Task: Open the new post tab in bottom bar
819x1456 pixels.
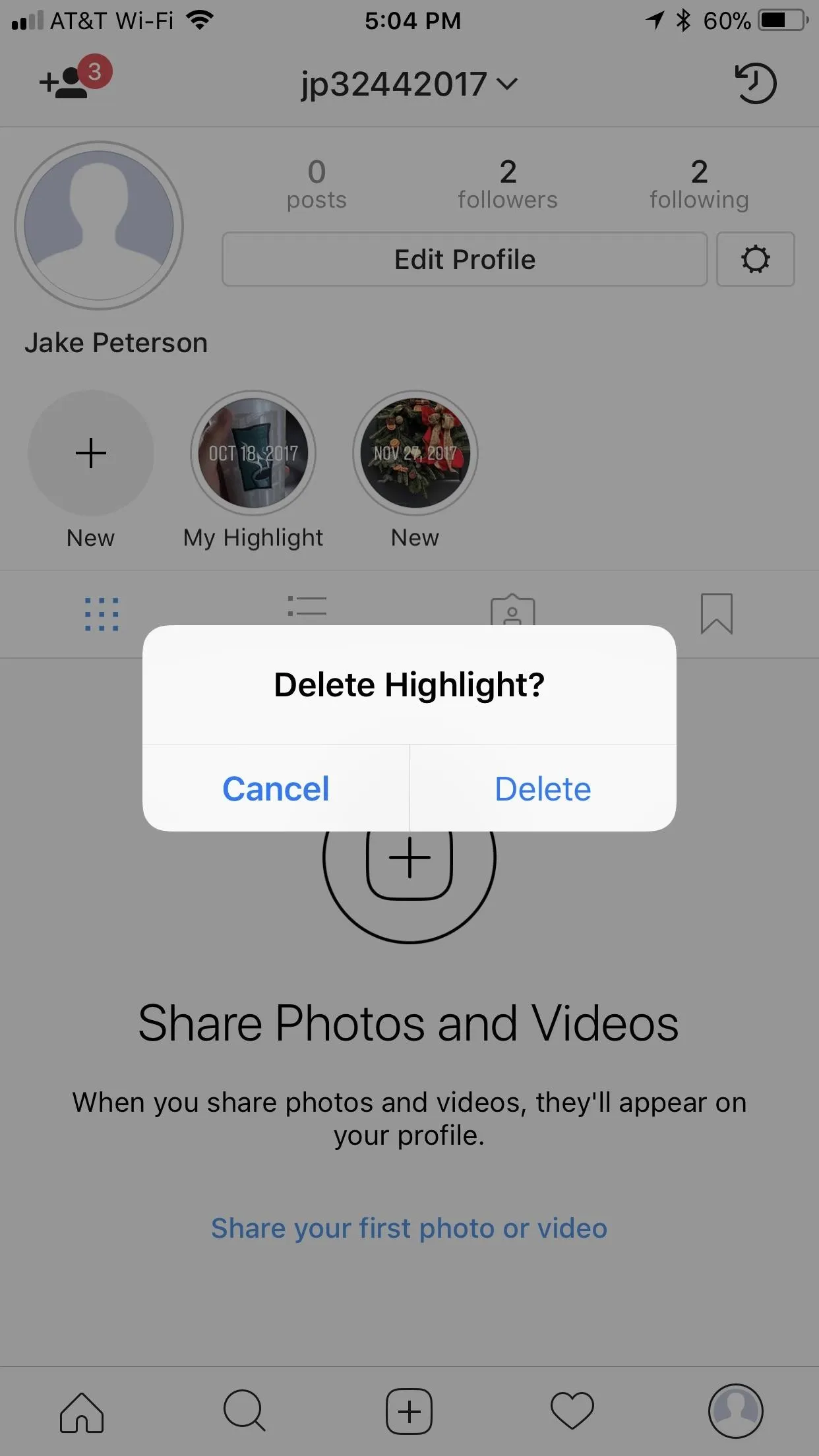Action: 409,1411
